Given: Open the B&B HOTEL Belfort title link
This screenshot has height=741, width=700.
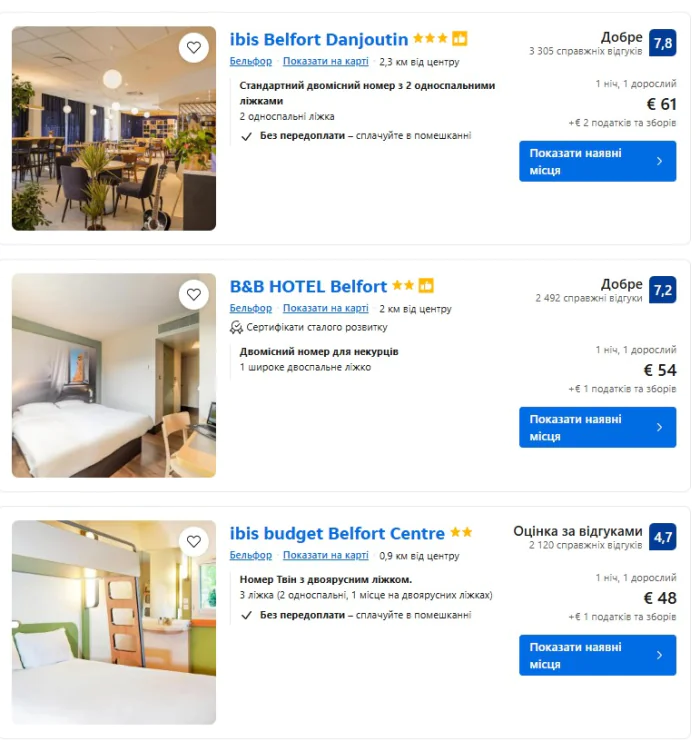Looking at the screenshot, I should pos(308,286).
